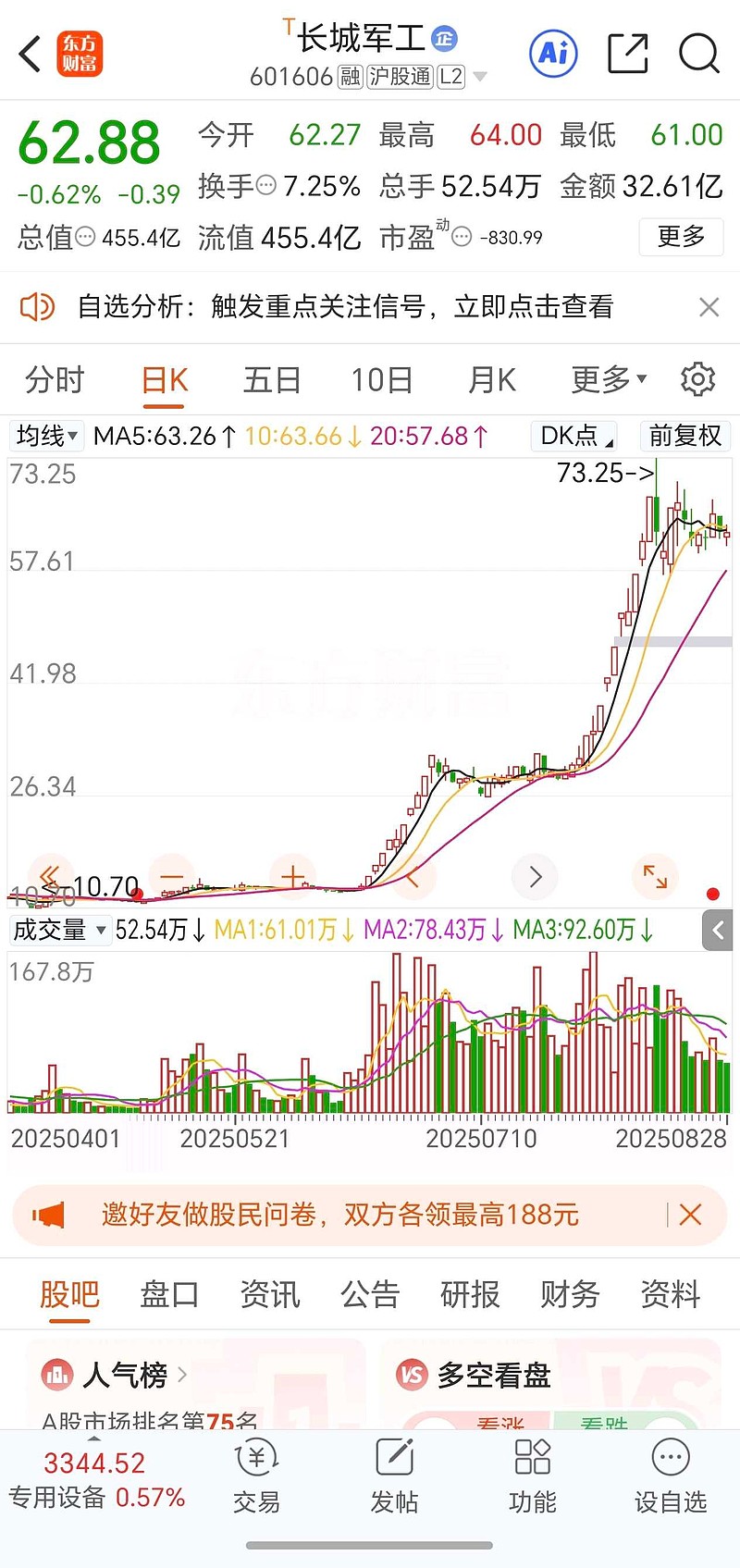Open the Ai smart diagnosis icon
The width and height of the screenshot is (740, 1568).
(x=553, y=54)
